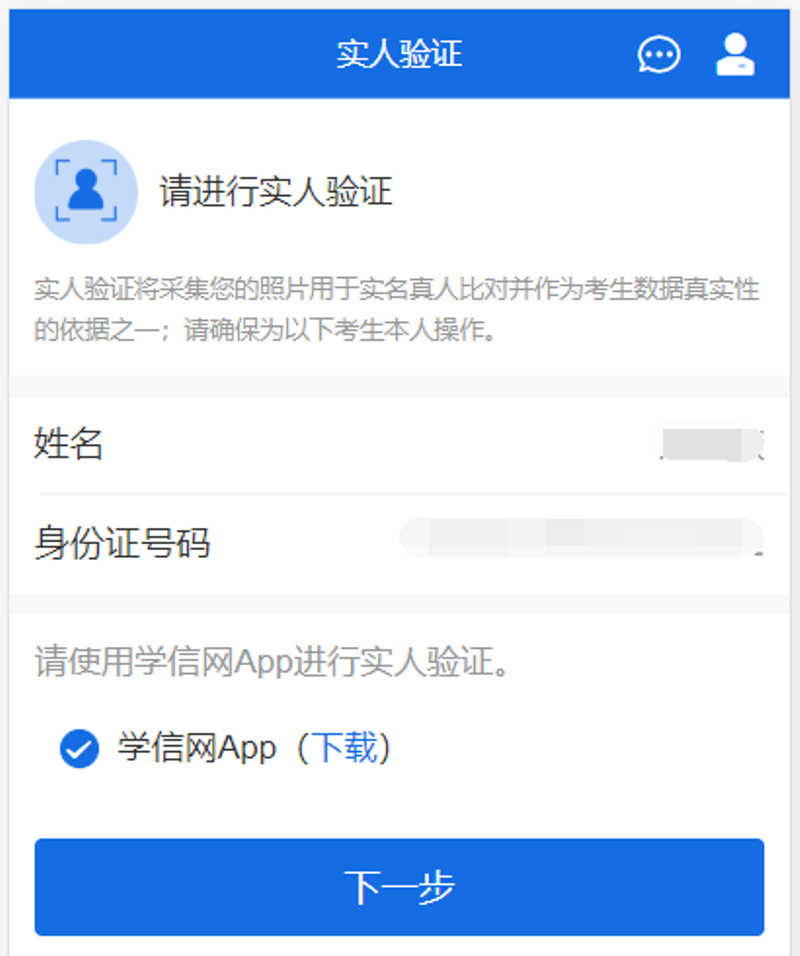Tap the 下一步 button
The image size is (800, 956).
pos(399,887)
